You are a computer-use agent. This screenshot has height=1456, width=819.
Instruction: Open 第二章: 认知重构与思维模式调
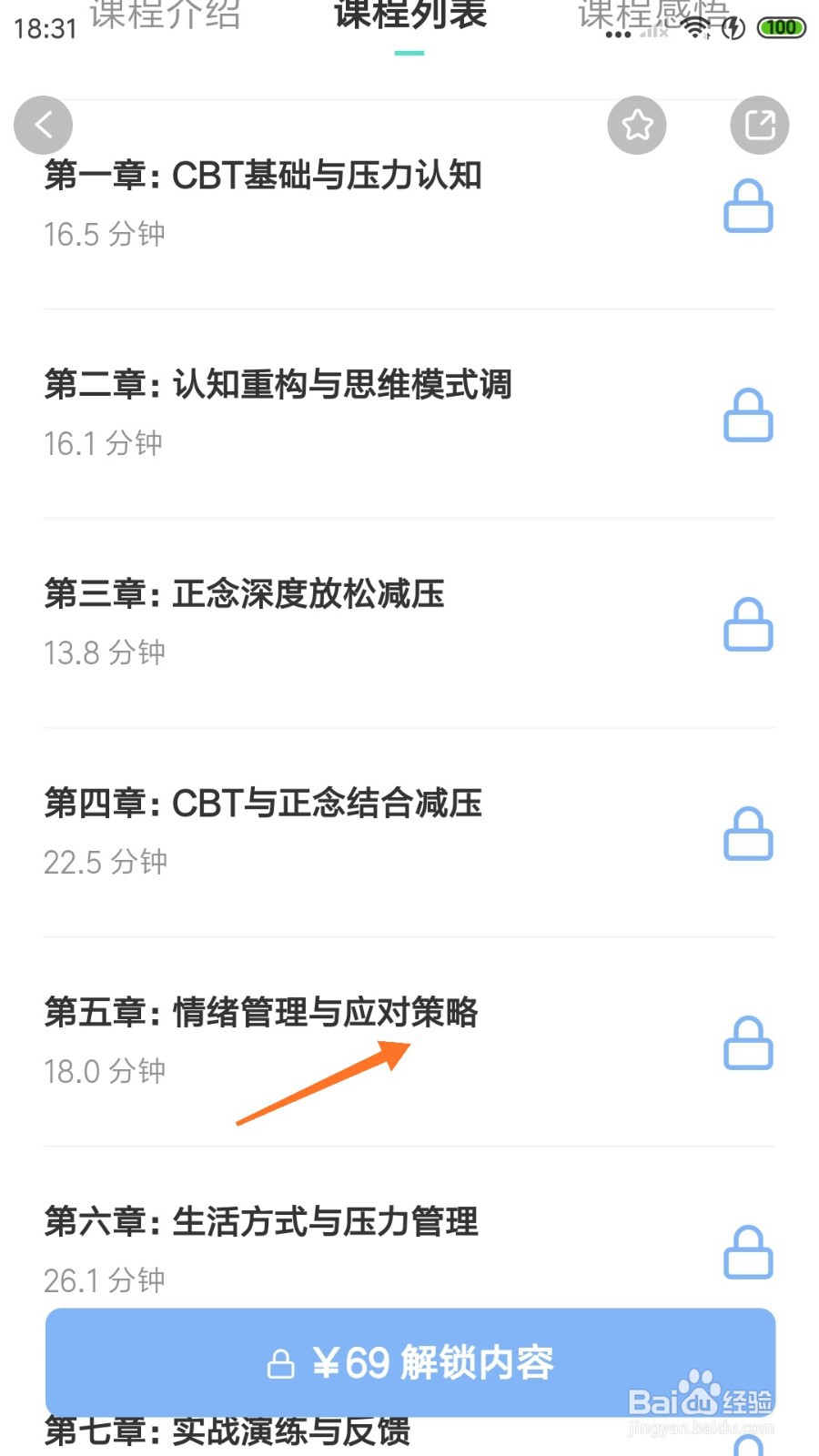(x=409, y=414)
